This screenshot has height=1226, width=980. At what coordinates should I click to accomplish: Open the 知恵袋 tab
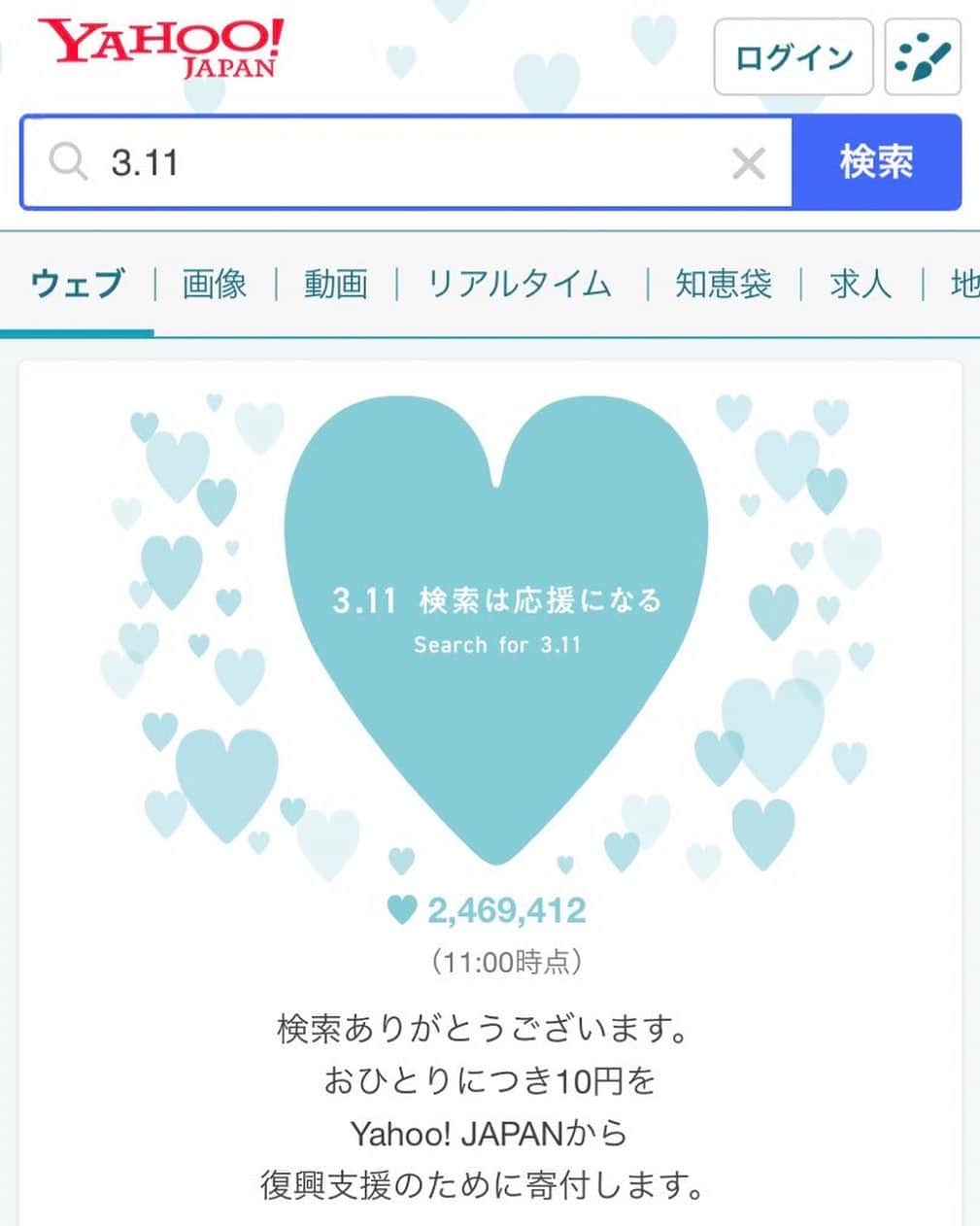click(x=722, y=285)
